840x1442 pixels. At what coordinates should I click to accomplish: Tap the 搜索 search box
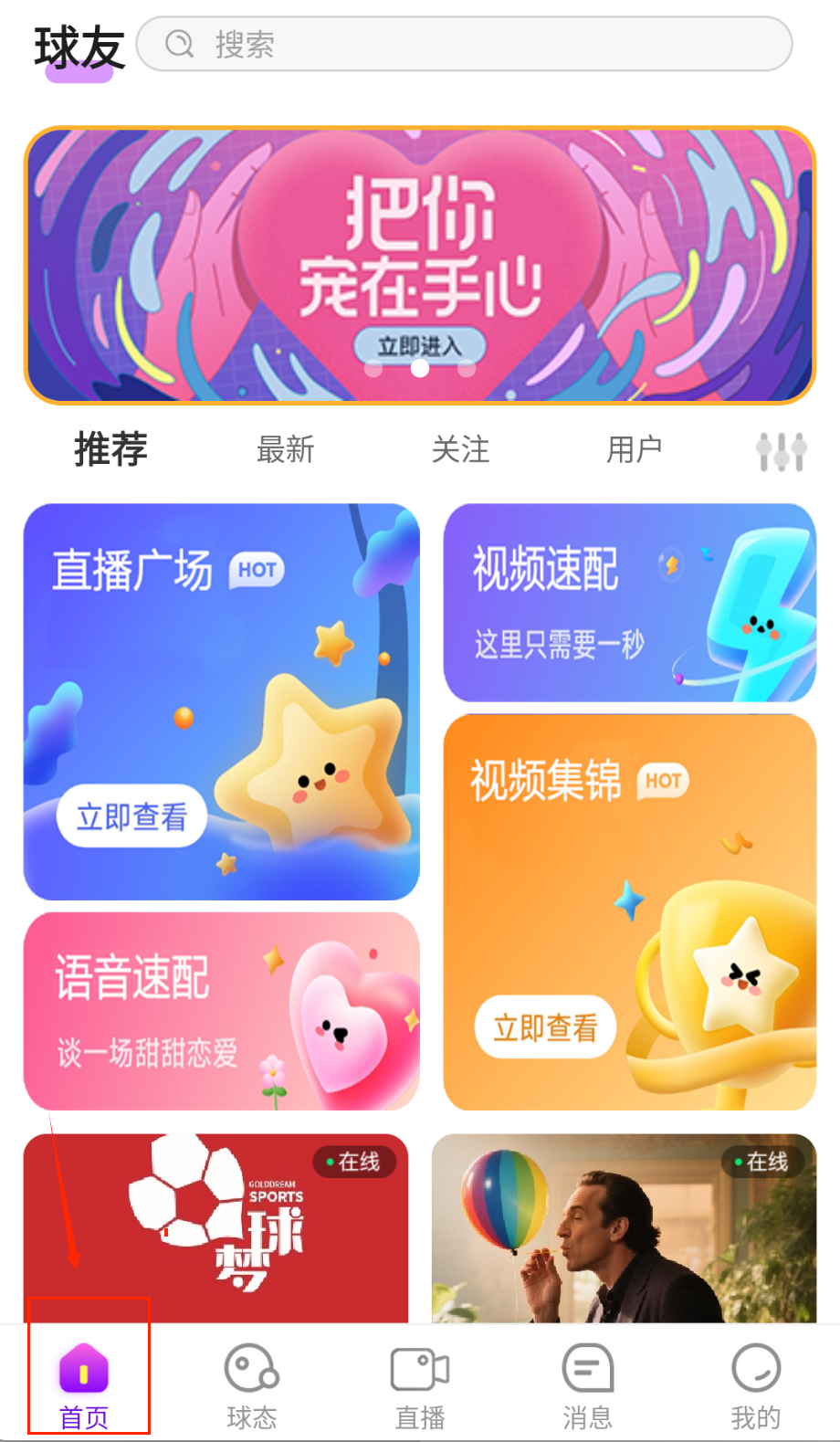[x=464, y=44]
